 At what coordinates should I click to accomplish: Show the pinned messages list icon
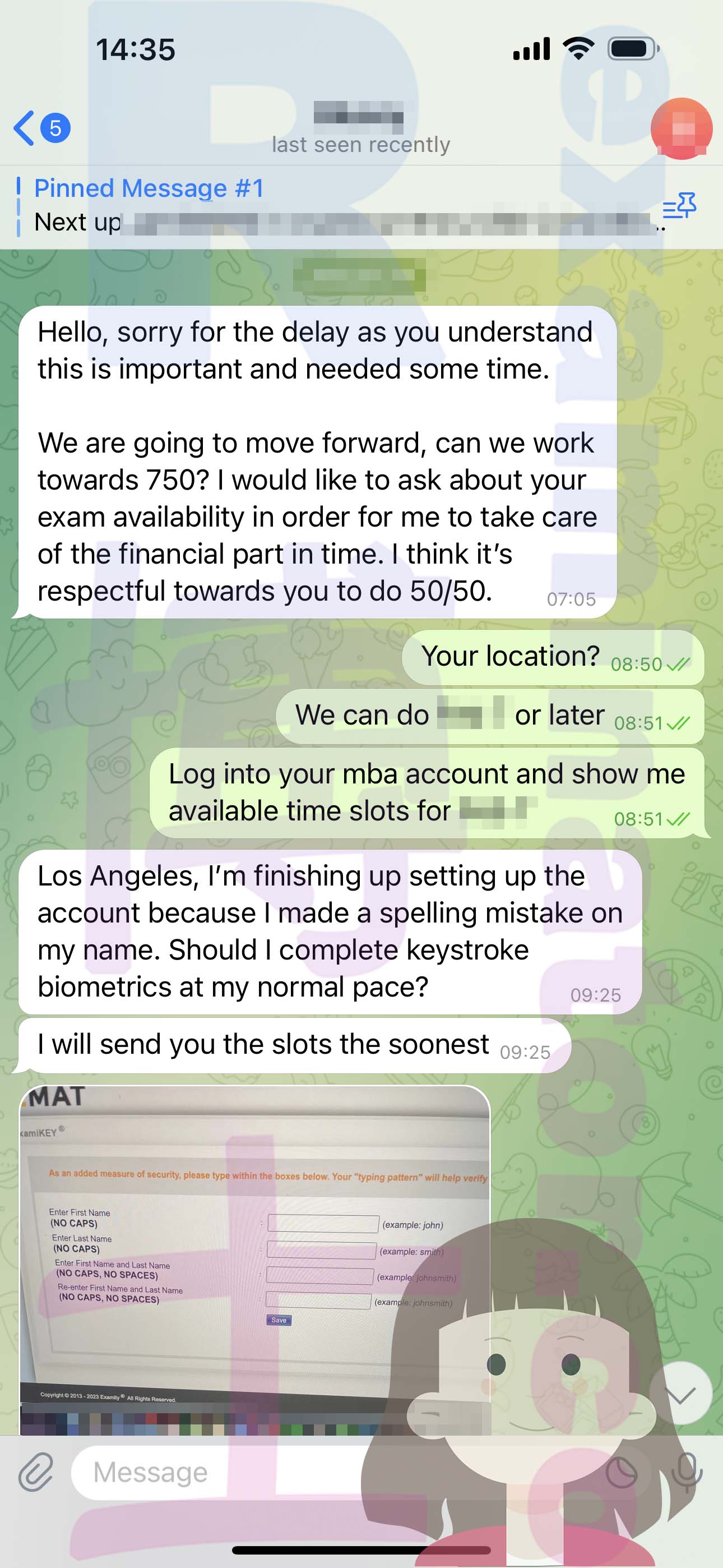coord(679,206)
